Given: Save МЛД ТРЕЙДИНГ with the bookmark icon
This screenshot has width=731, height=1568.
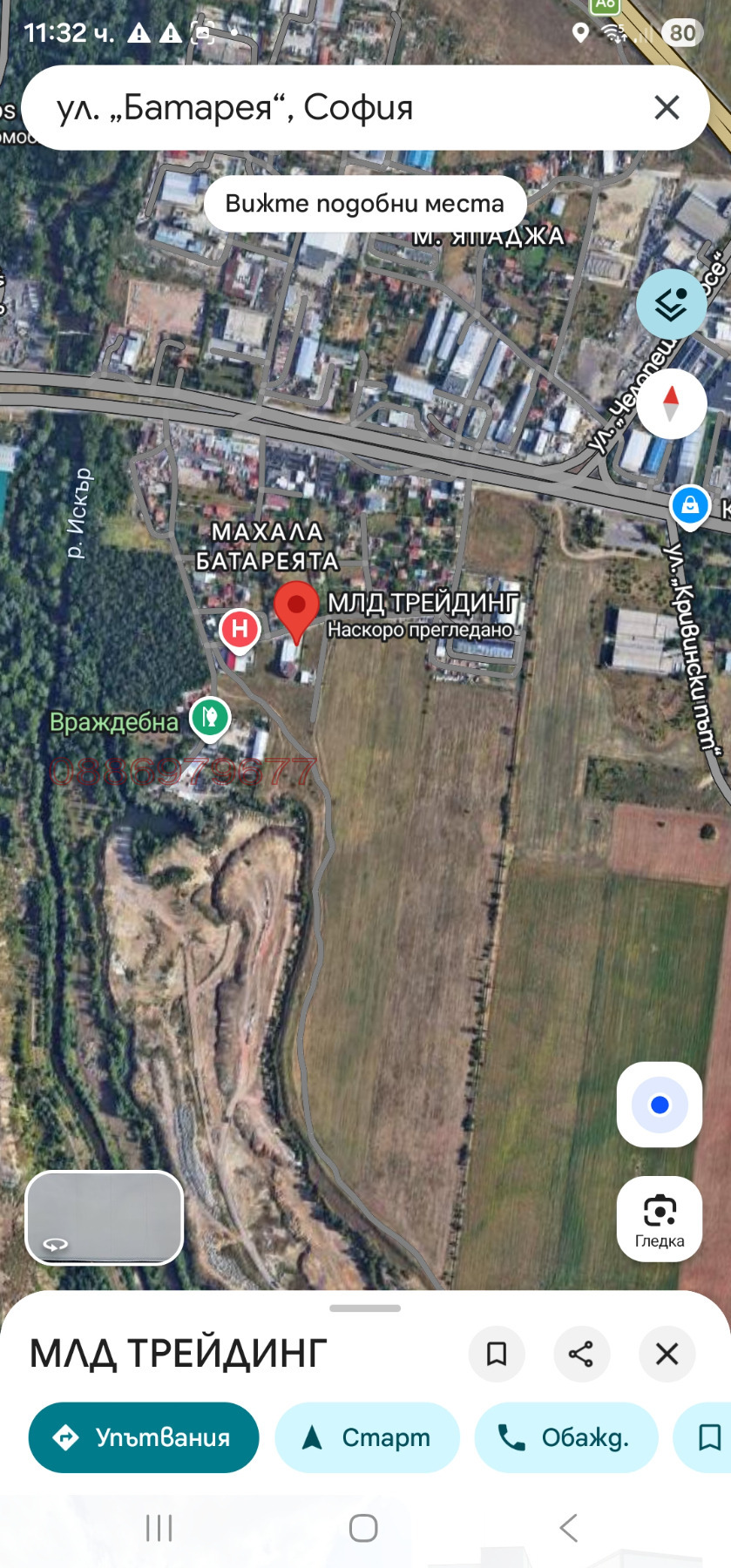Looking at the screenshot, I should [x=497, y=1354].
